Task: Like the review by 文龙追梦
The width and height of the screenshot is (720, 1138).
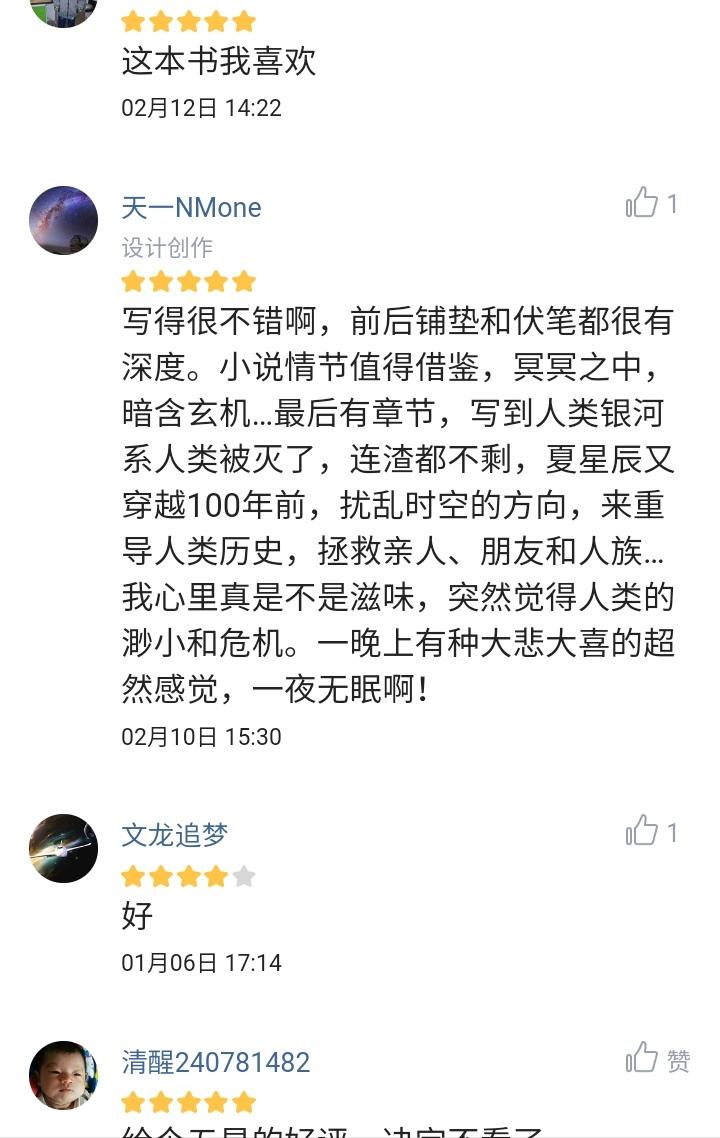Action: tap(642, 830)
